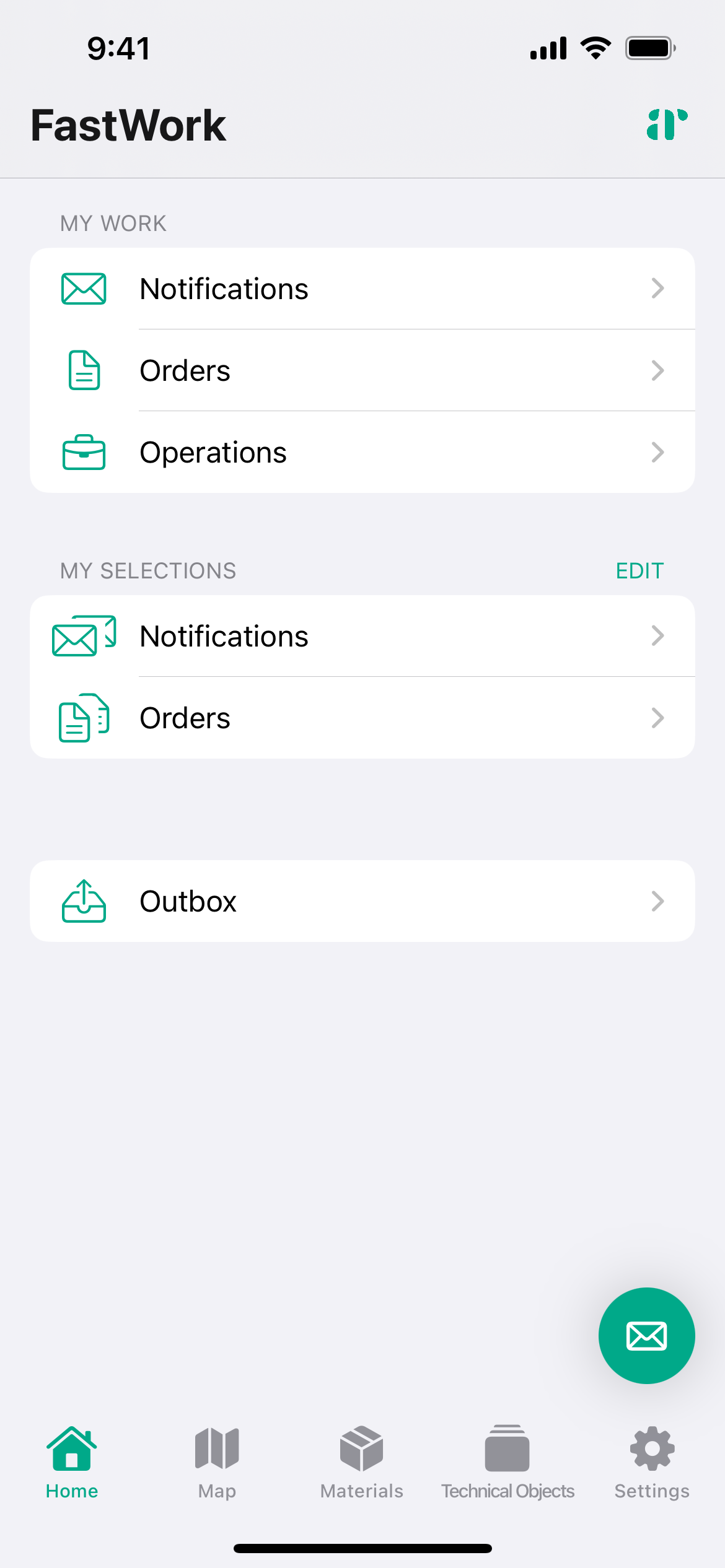Image resolution: width=725 pixels, height=1568 pixels.
Task: Select the Home tab
Action: coord(72,1463)
